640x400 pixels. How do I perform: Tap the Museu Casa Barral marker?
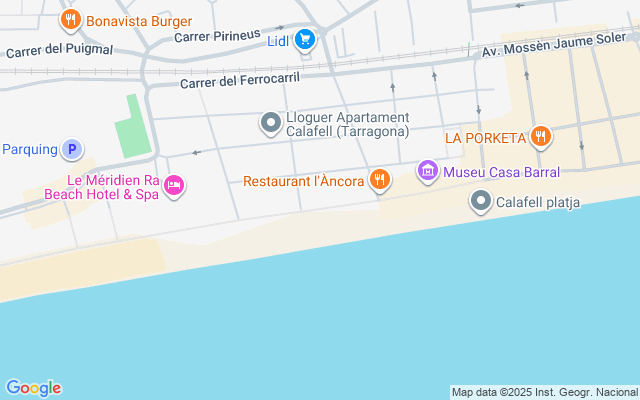tap(427, 171)
